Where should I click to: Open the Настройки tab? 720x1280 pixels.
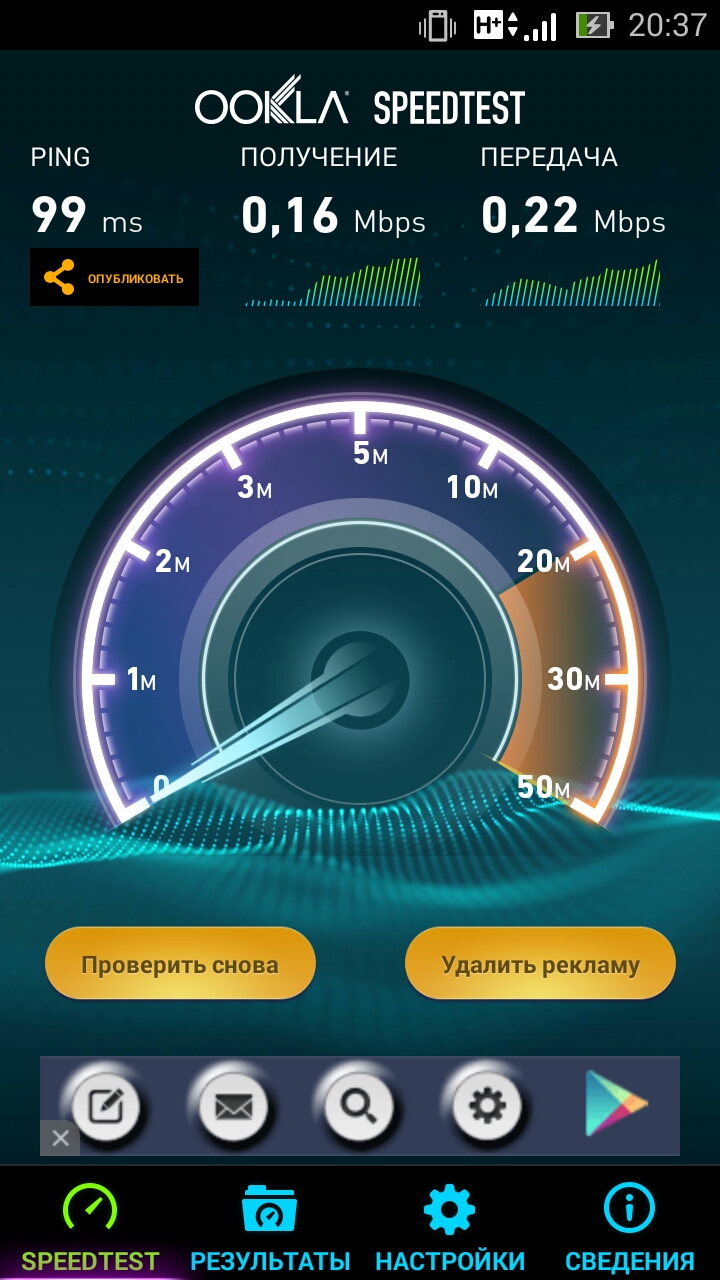[450, 1226]
